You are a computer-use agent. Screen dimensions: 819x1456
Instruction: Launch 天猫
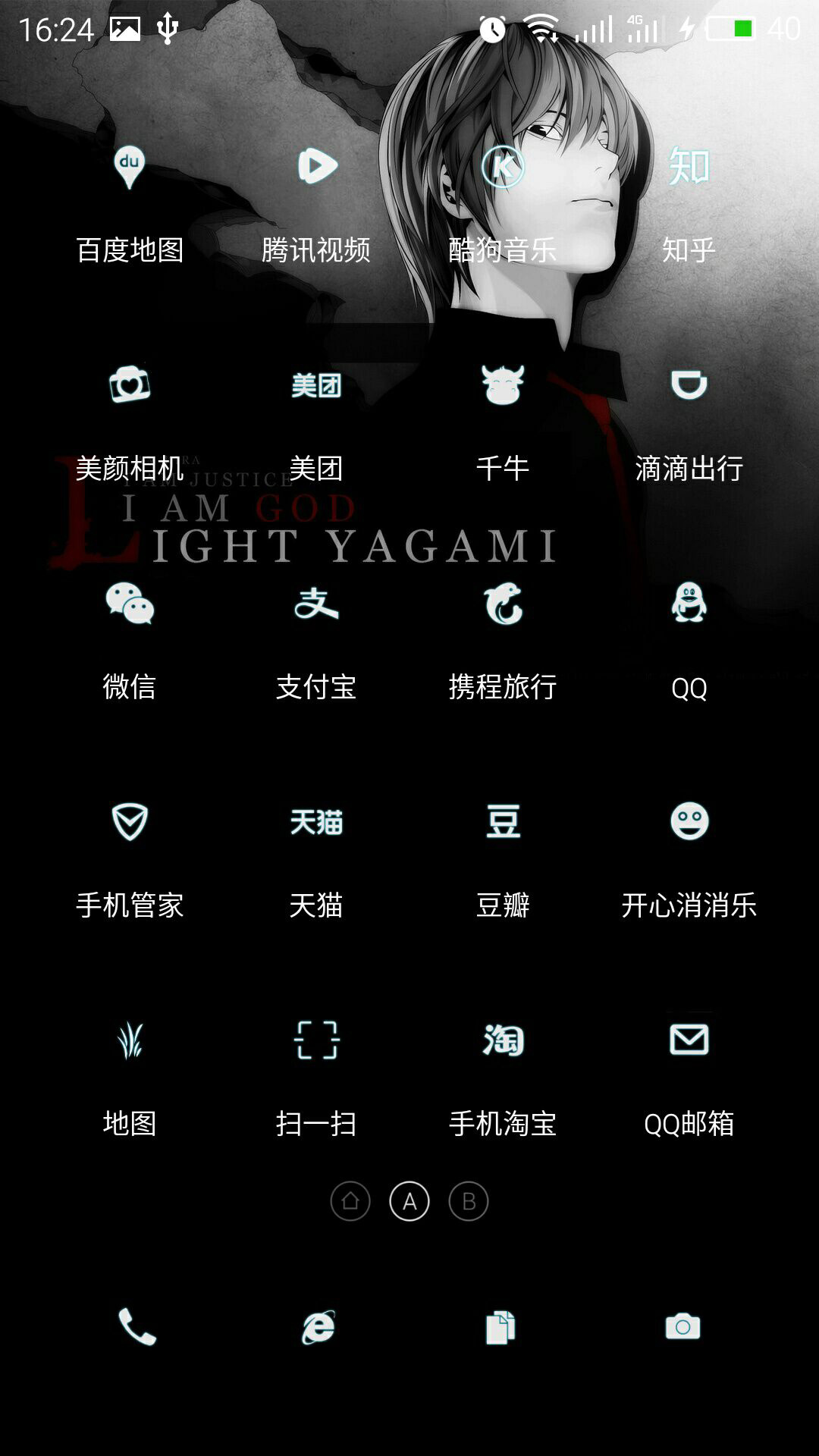316,822
